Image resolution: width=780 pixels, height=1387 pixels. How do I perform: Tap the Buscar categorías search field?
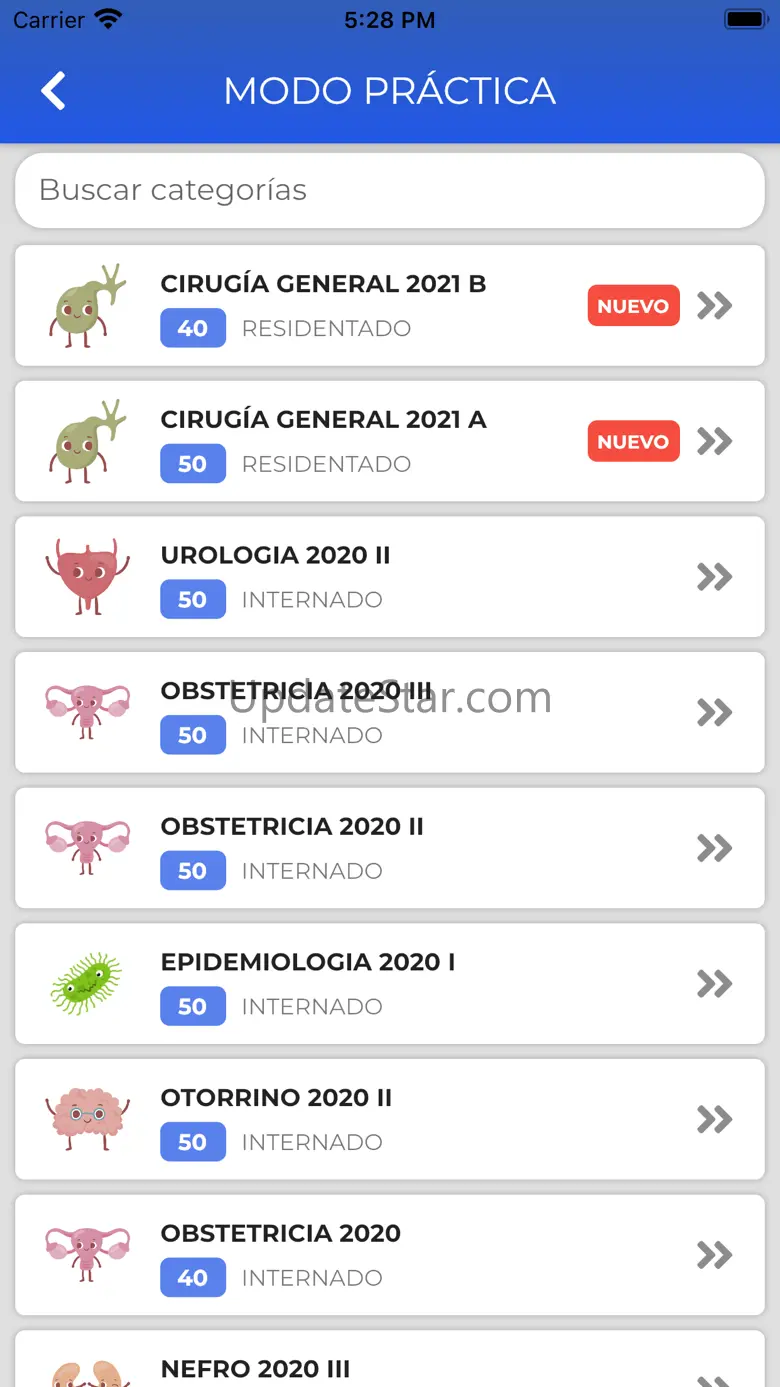[390, 190]
